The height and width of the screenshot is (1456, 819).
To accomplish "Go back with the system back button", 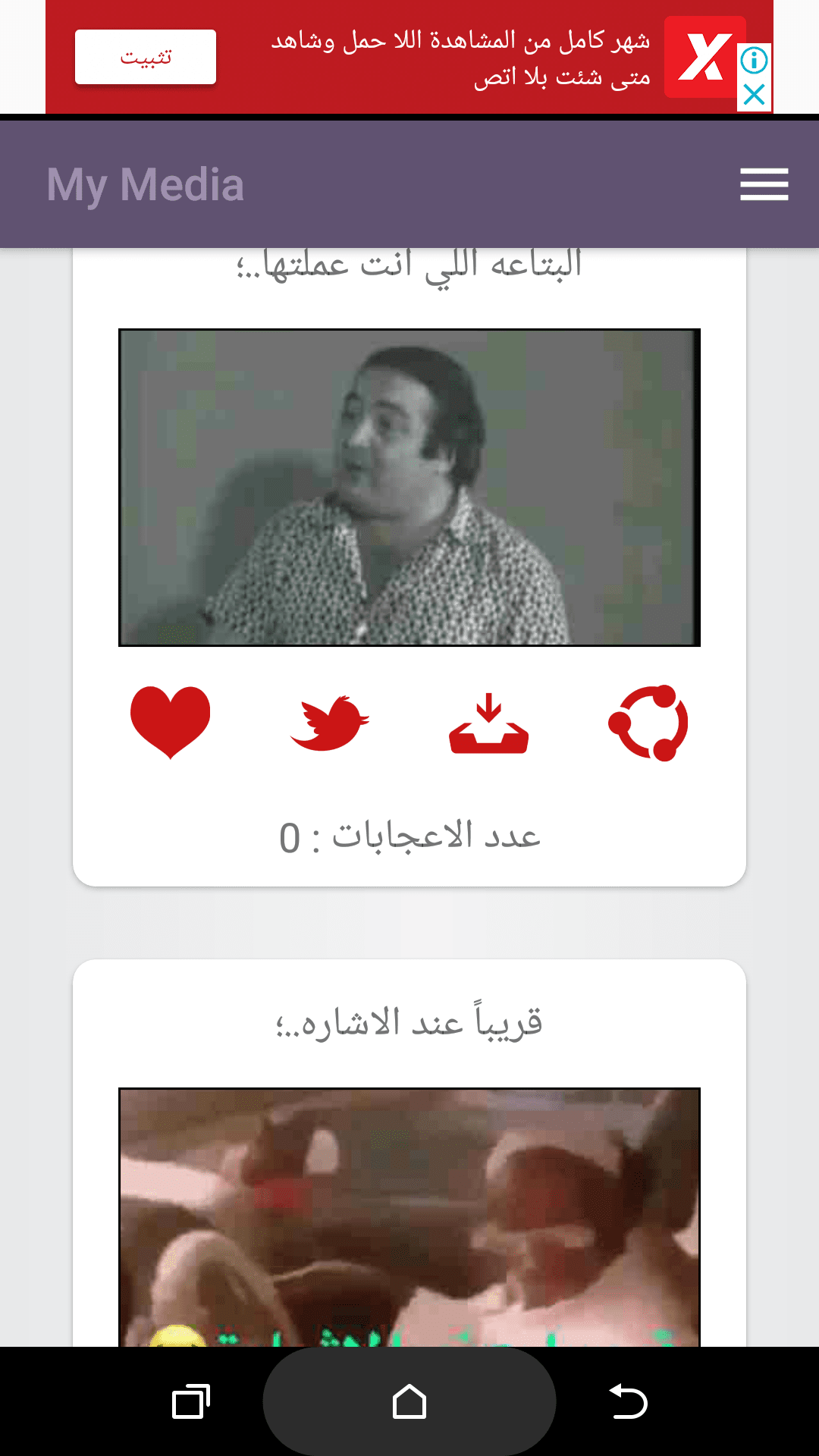I will [629, 1401].
